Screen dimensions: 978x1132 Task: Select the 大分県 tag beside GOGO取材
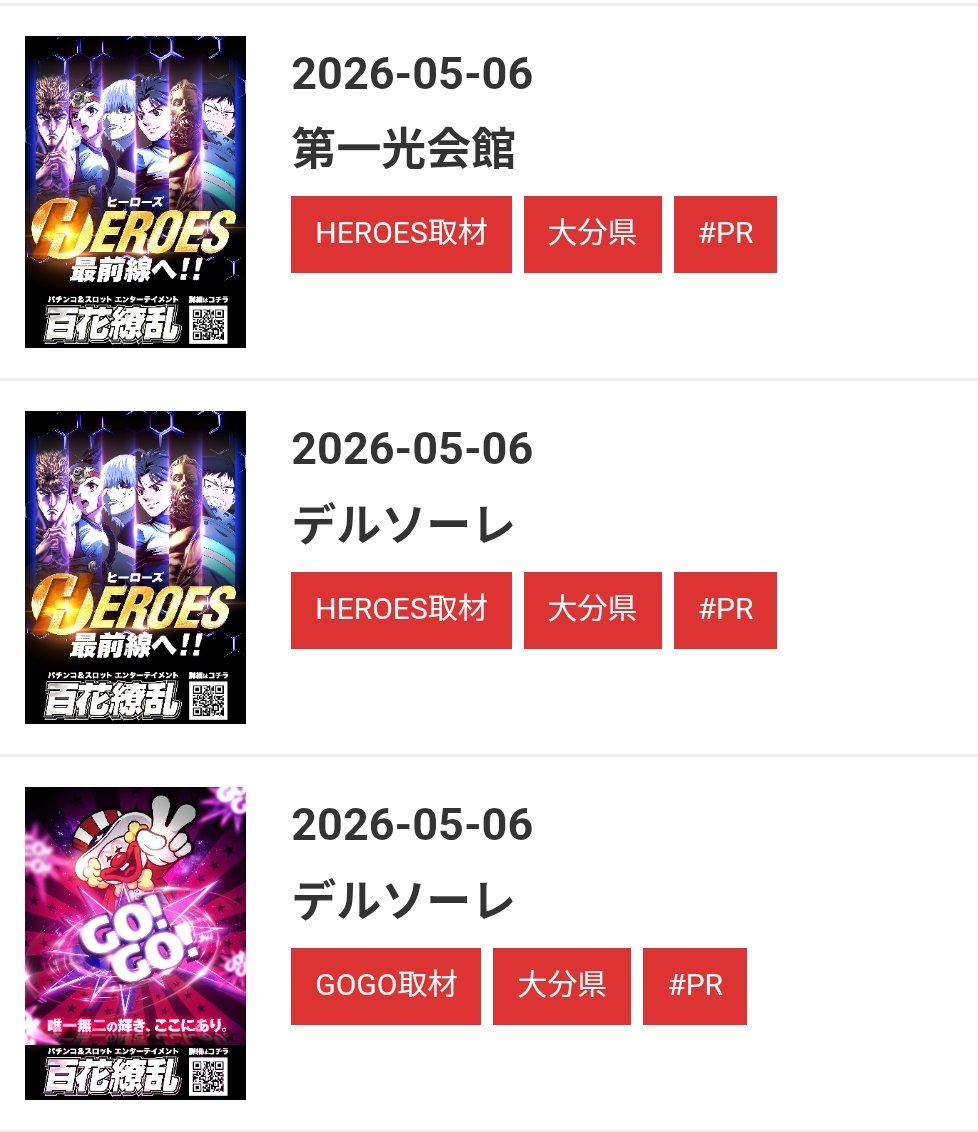coord(562,986)
